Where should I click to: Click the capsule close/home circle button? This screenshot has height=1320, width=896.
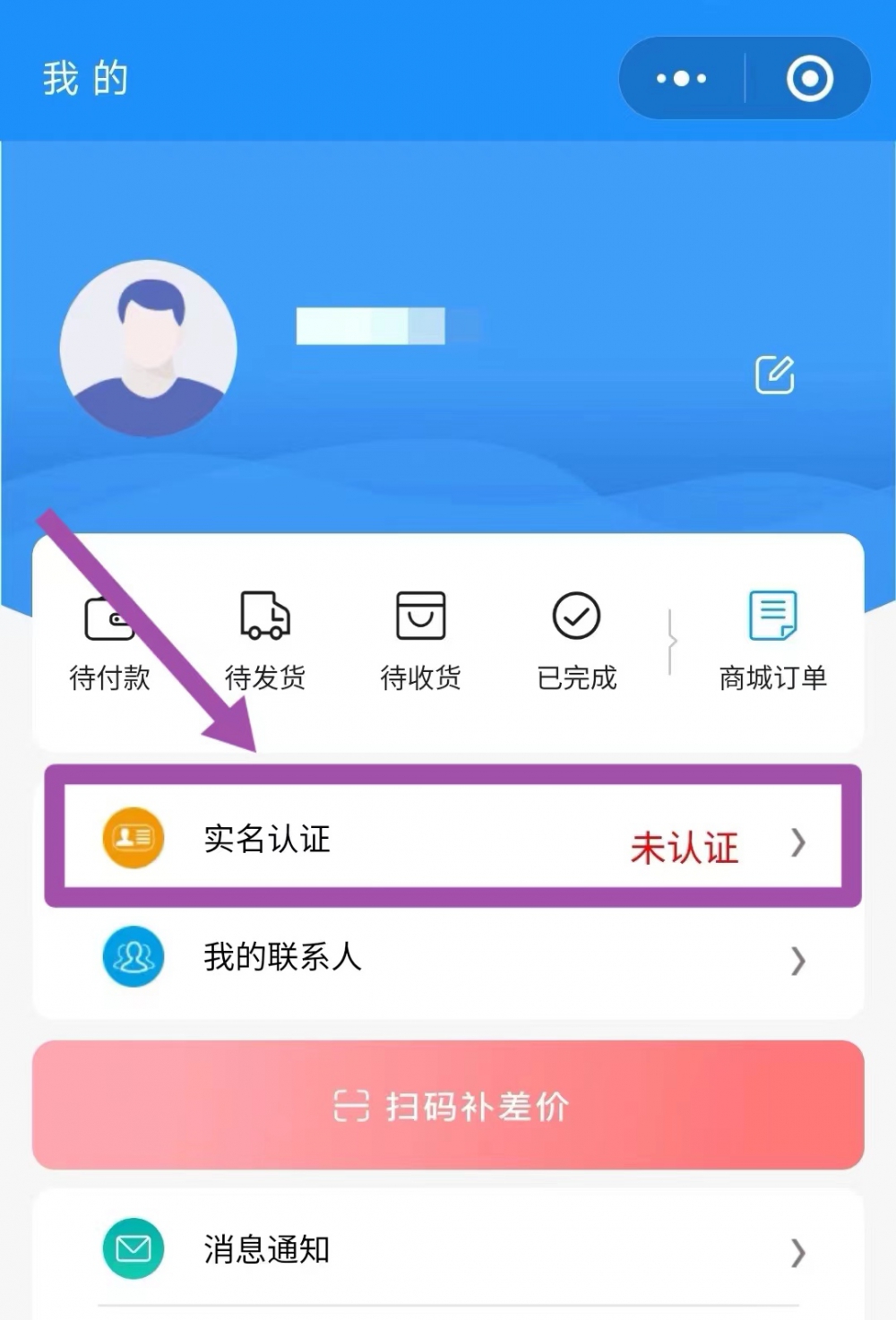pyautogui.click(x=807, y=78)
